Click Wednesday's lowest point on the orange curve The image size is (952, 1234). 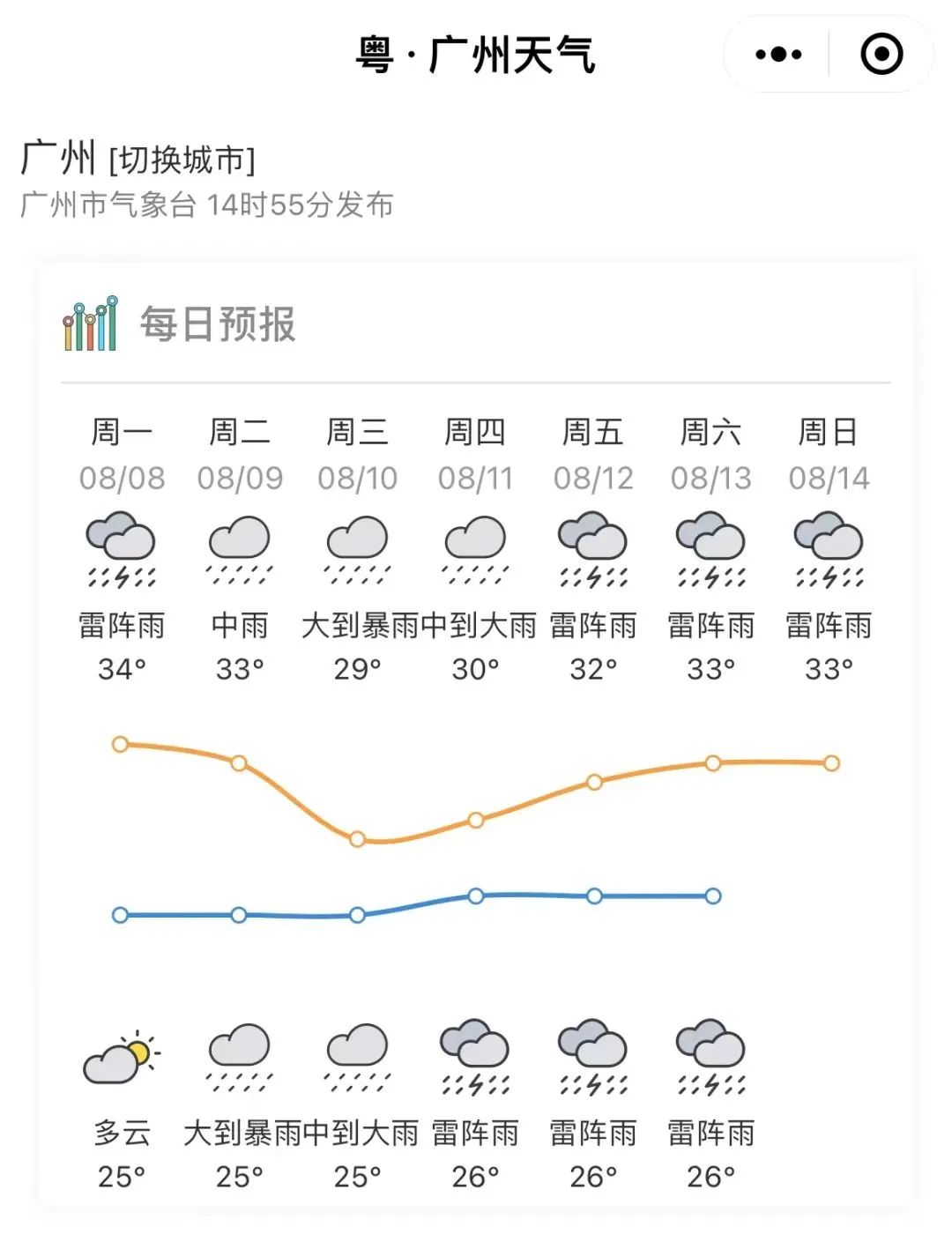tap(357, 840)
